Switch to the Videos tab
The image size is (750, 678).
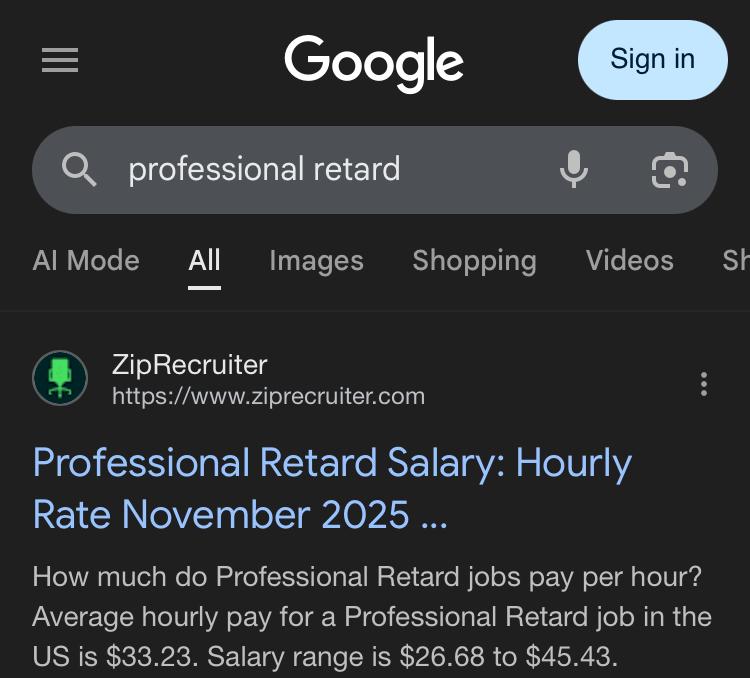629,261
